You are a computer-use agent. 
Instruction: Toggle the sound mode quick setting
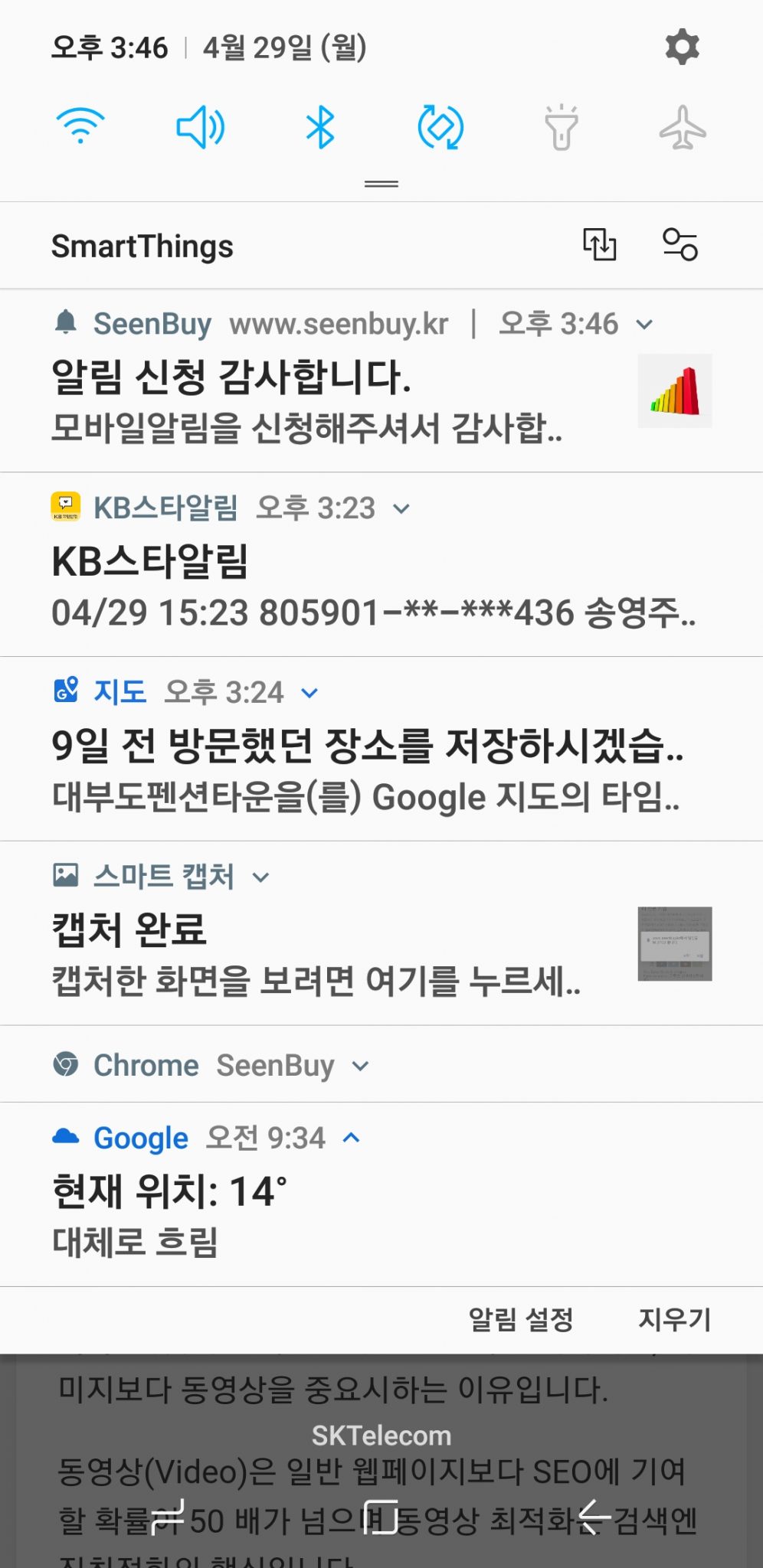click(x=200, y=126)
